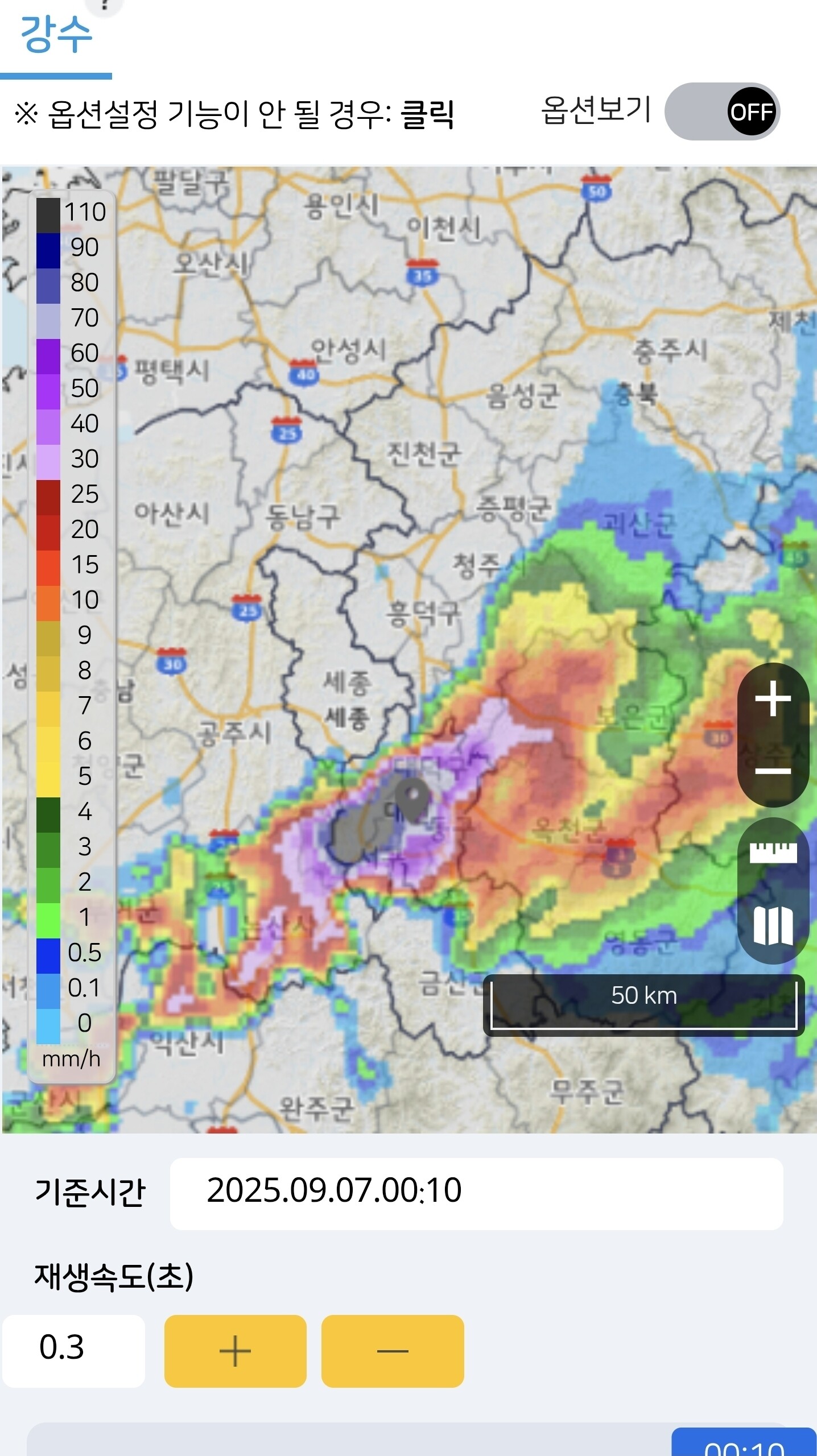The width and height of the screenshot is (817, 1456).
Task: Open the ruler distance measuring tool
Action: pos(773,852)
